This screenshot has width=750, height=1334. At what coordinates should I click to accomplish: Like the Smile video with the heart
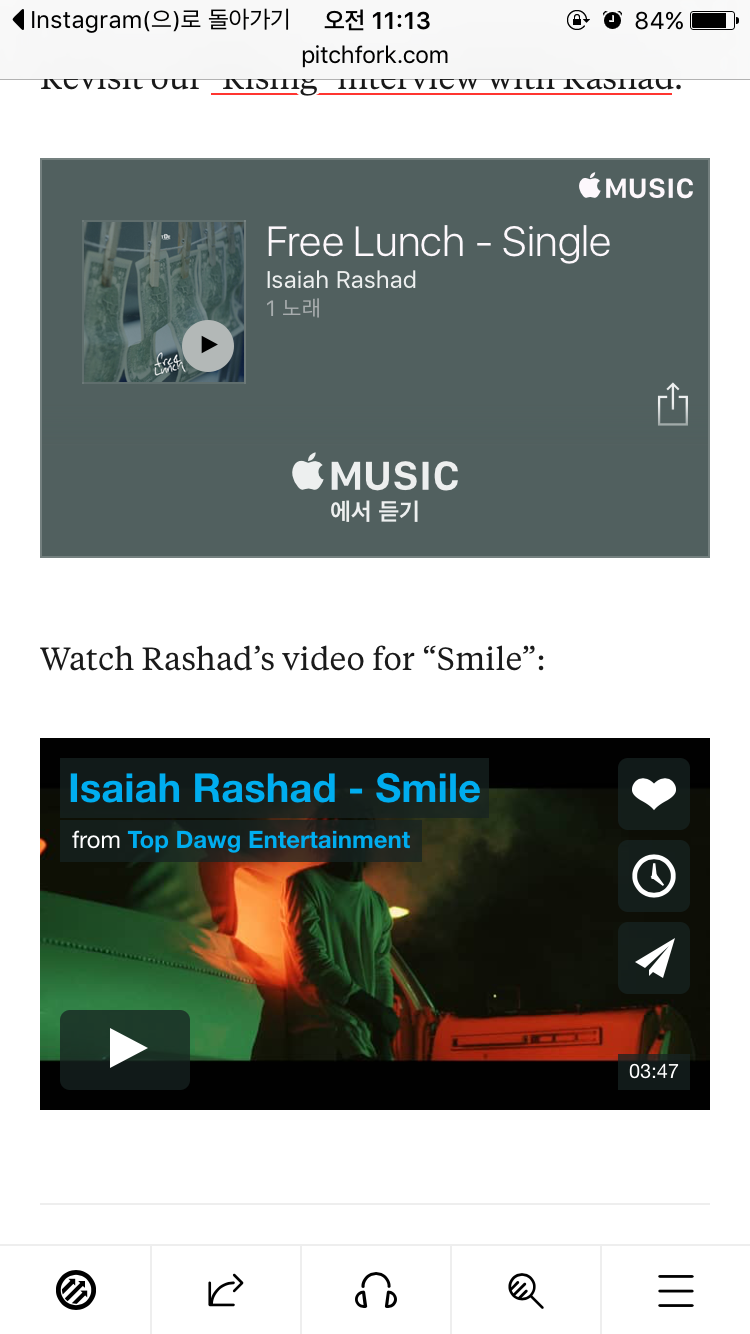tap(654, 794)
